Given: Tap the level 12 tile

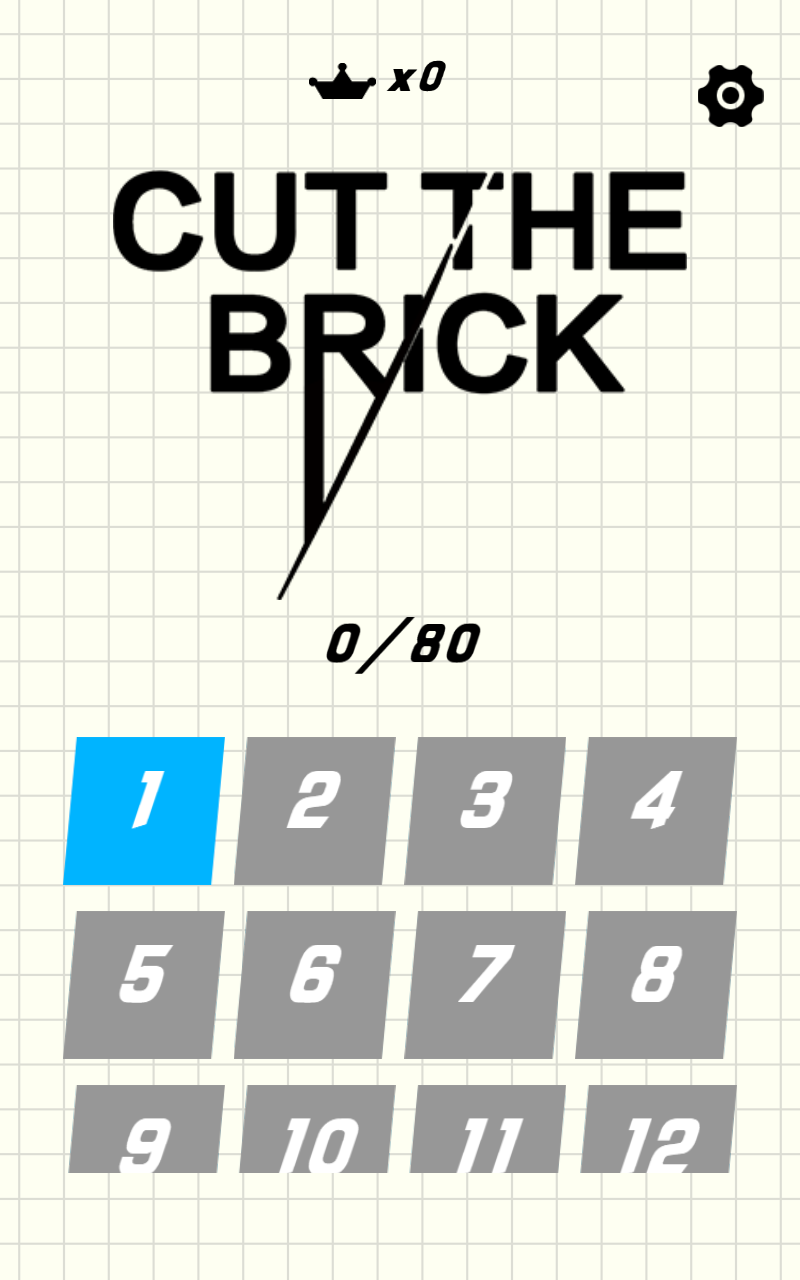Looking at the screenshot, I should pyautogui.click(x=658, y=1130).
